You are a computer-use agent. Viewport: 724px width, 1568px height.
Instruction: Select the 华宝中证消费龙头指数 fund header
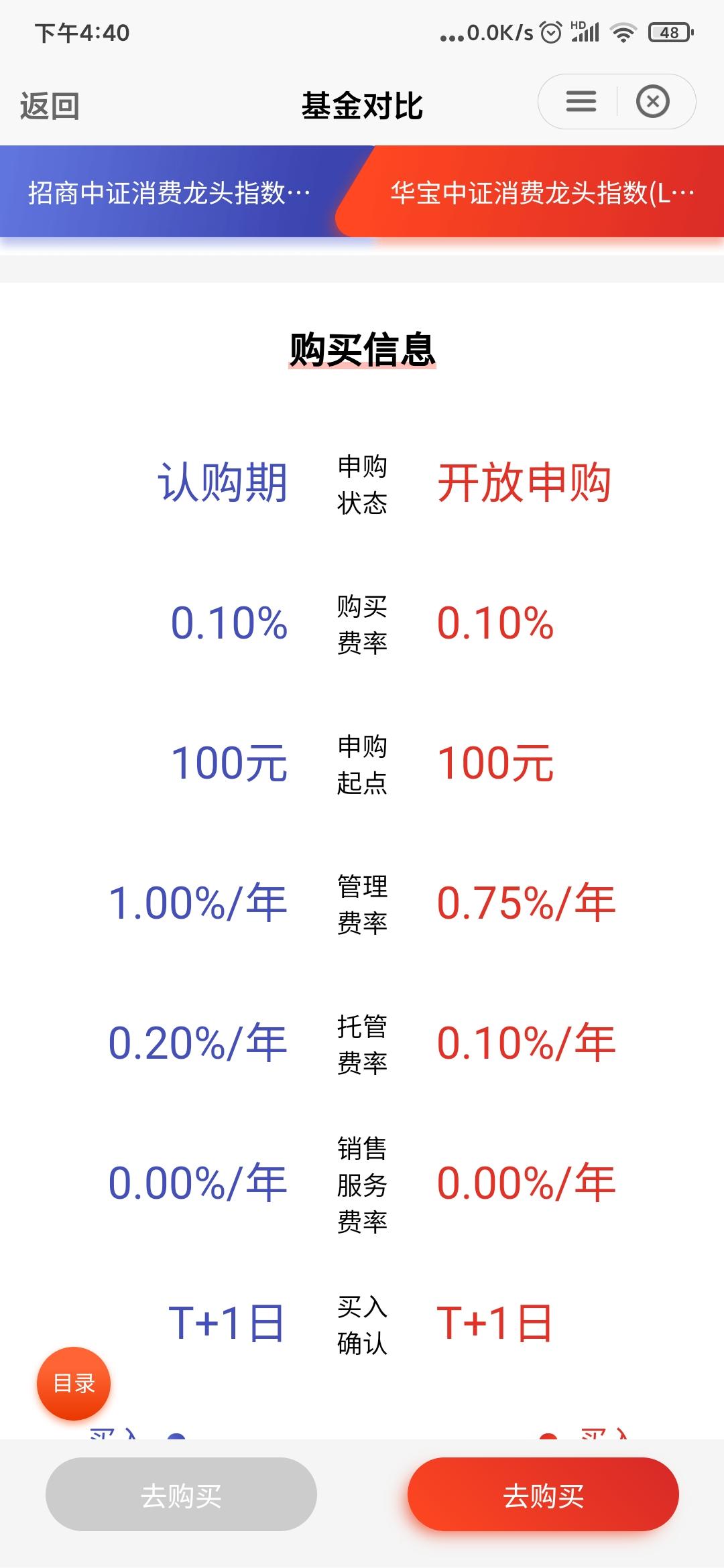coord(536,192)
